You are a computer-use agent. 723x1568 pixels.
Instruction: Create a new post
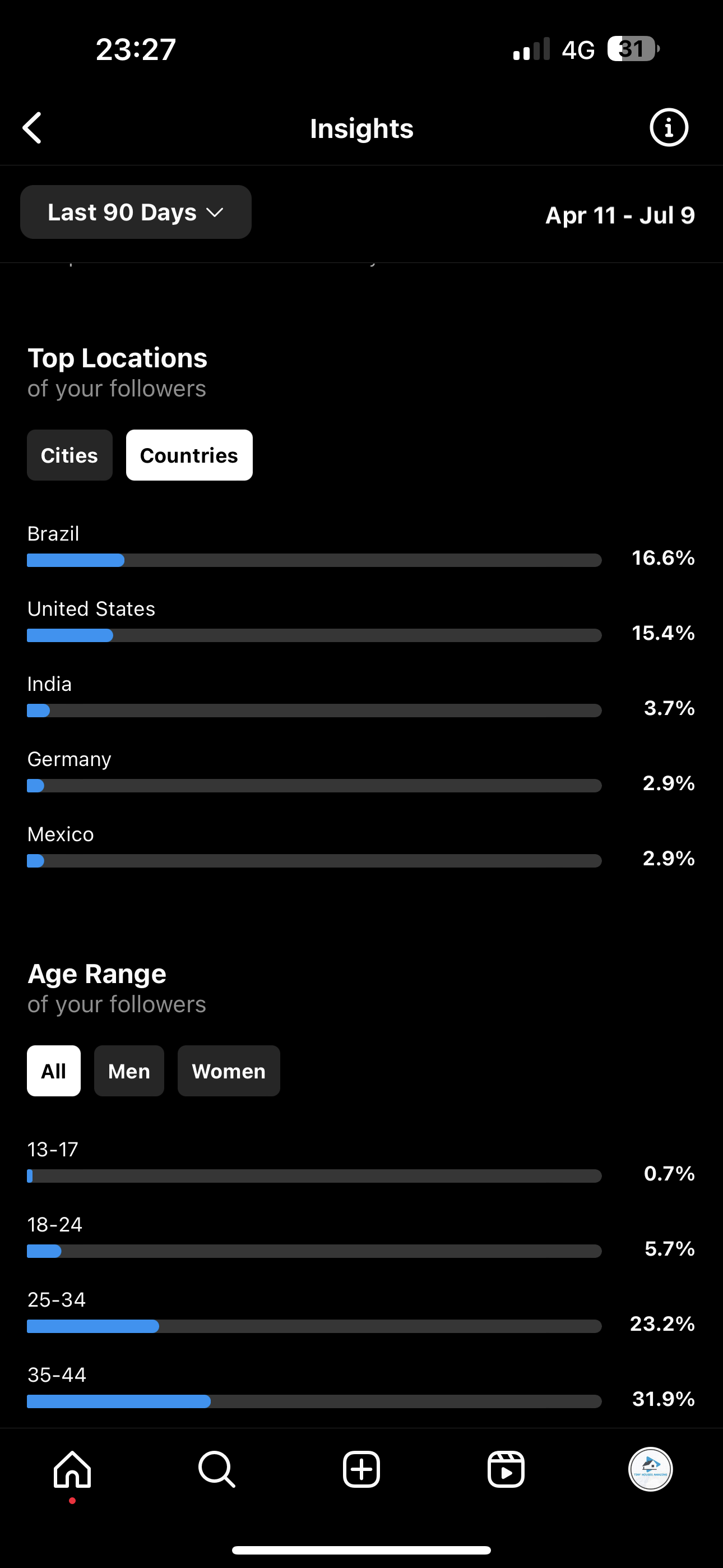click(x=361, y=1469)
